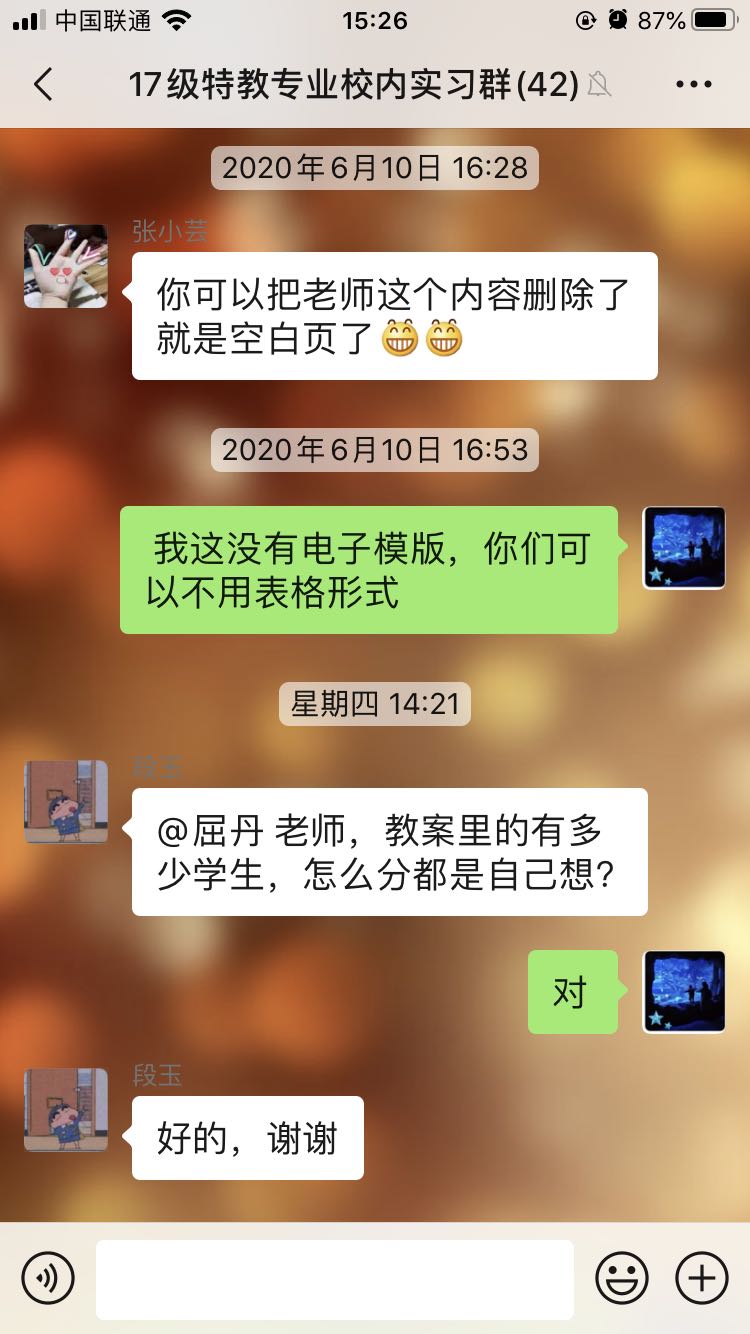
Task: Go back to the chat list
Action: point(43,85)
